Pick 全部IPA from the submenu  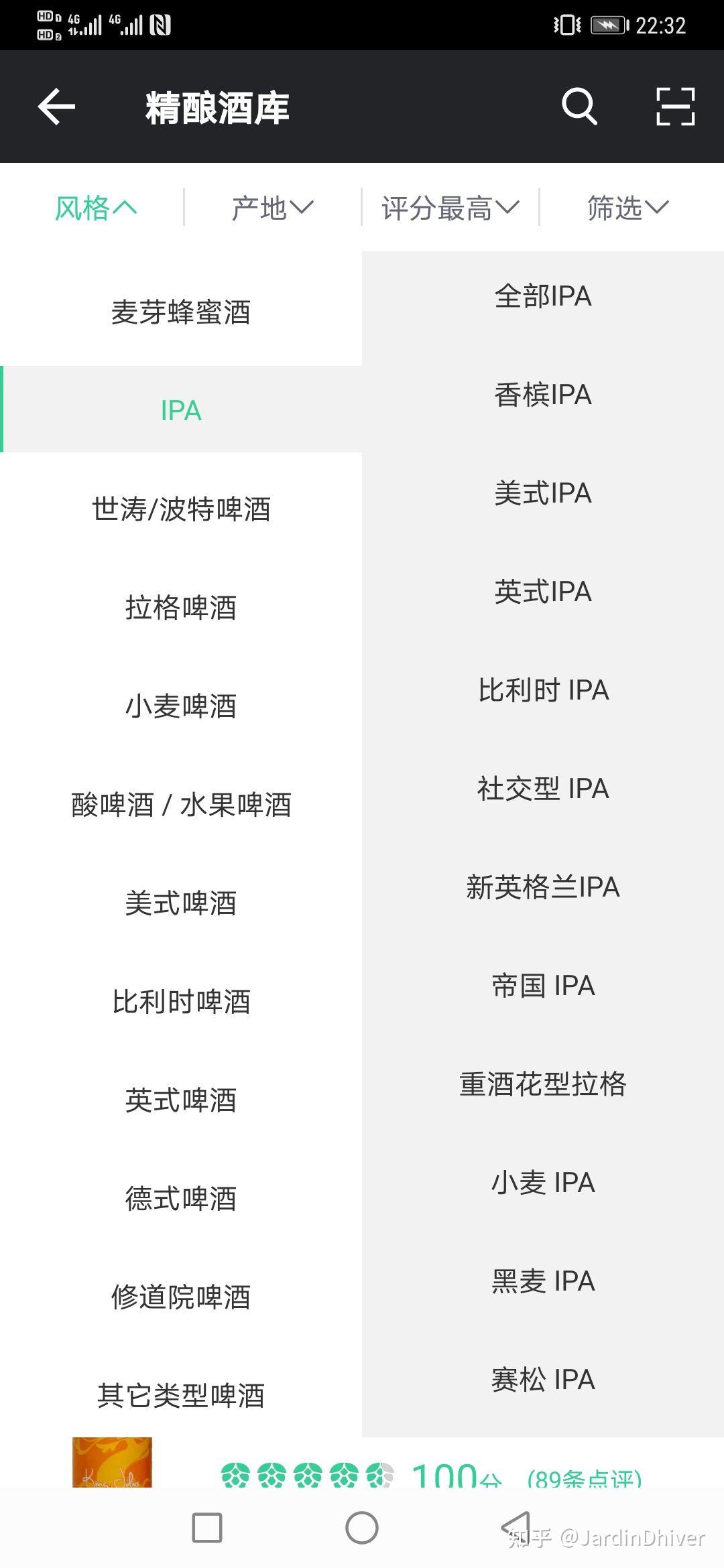tap(543, 296)
